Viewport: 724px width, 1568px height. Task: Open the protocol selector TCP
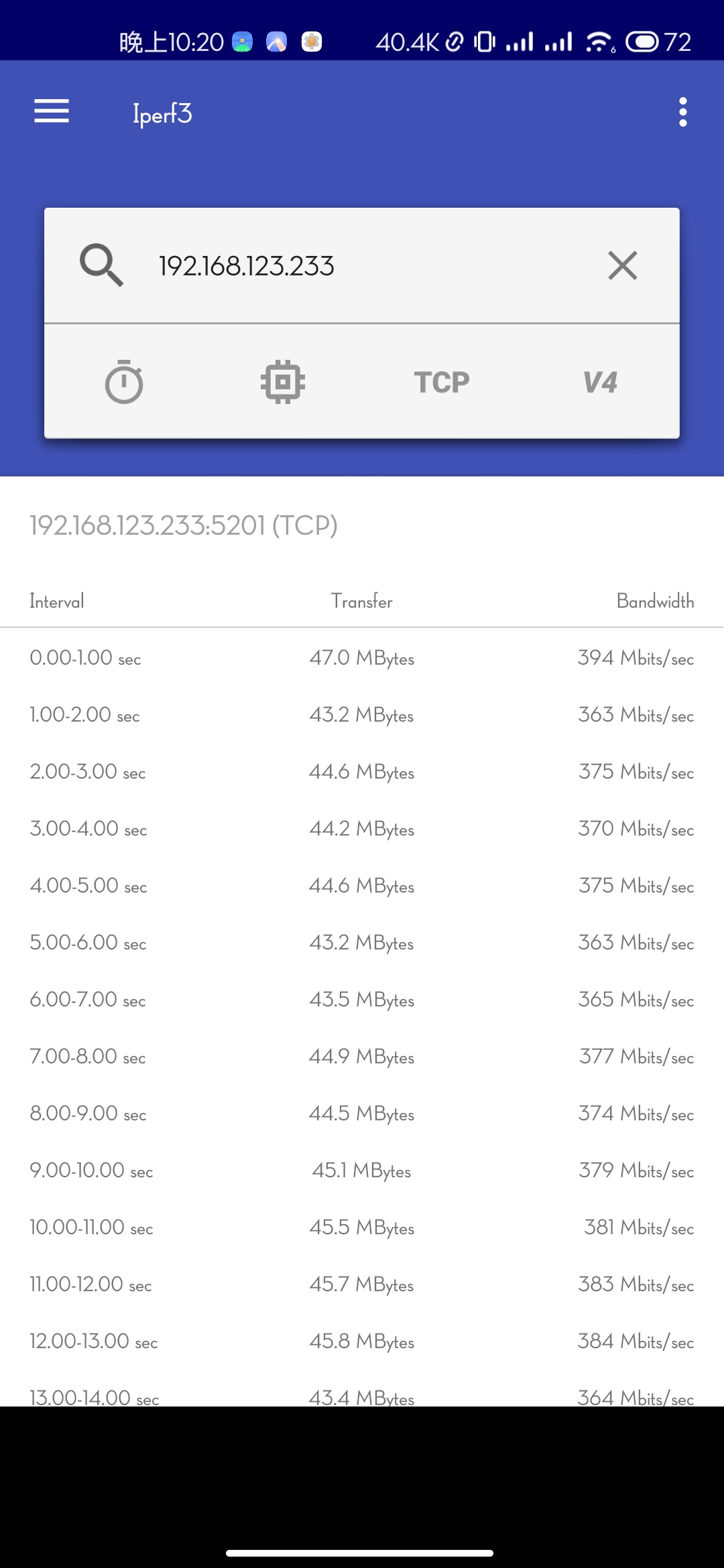tap(442, 381)
